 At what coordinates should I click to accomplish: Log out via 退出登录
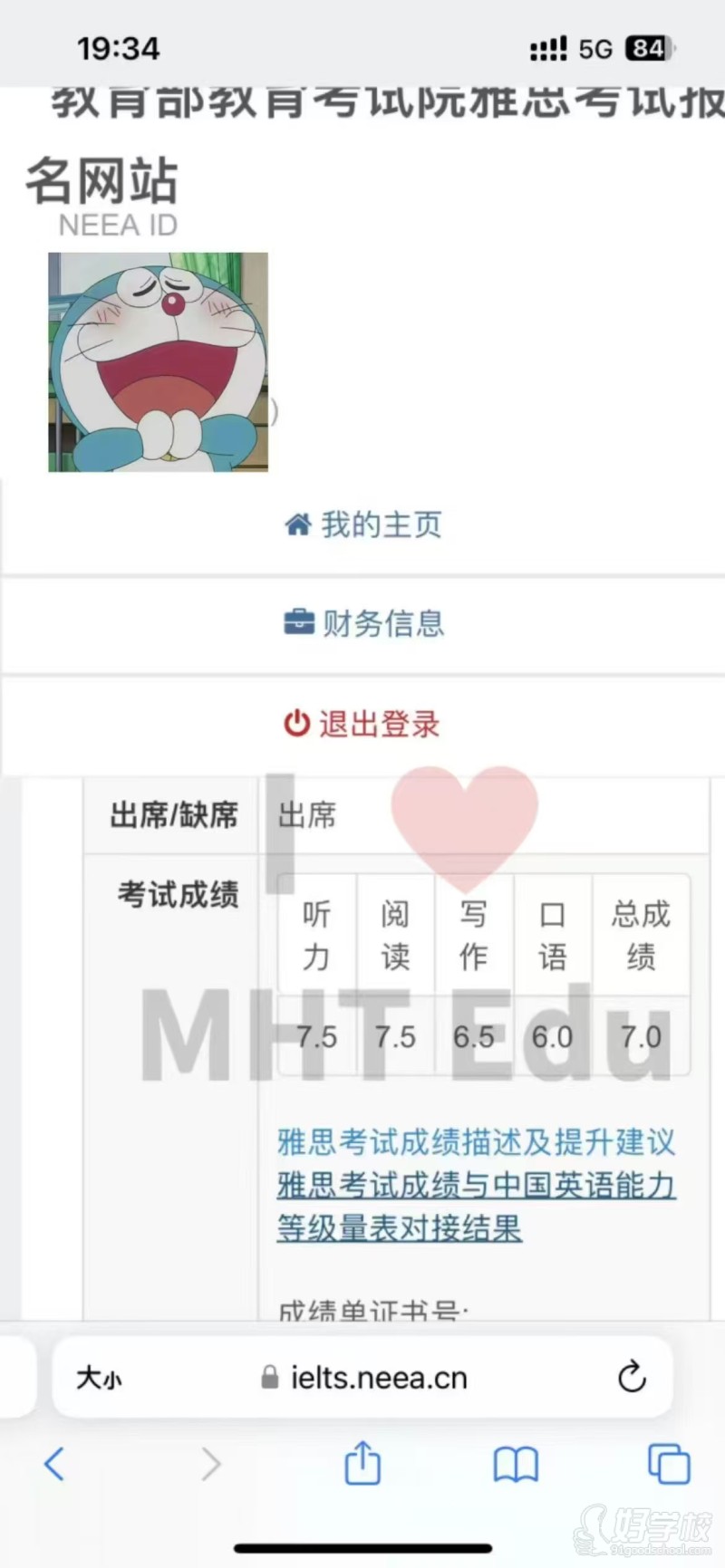click(362, 724)
